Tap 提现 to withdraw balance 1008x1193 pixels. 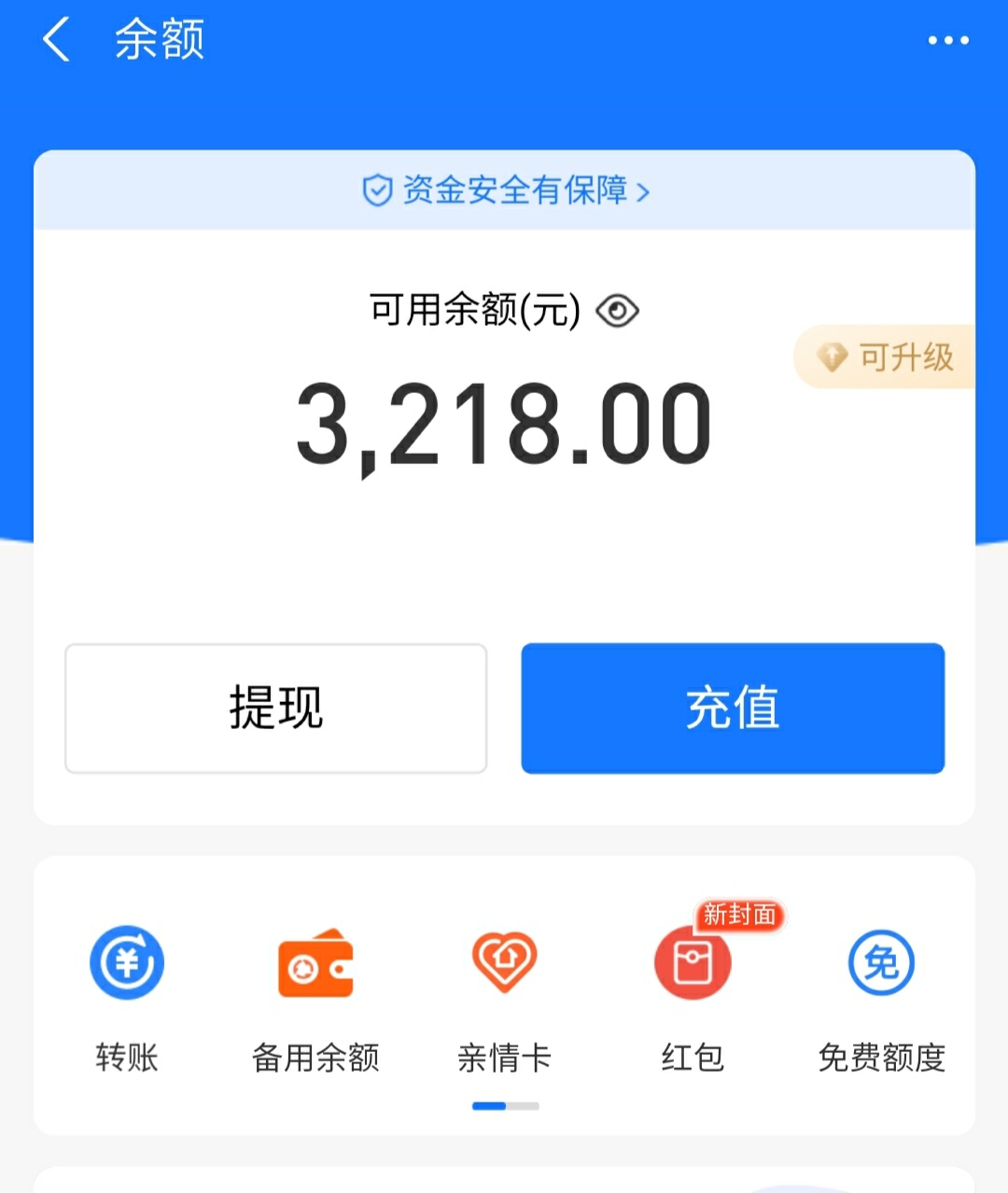276,709
